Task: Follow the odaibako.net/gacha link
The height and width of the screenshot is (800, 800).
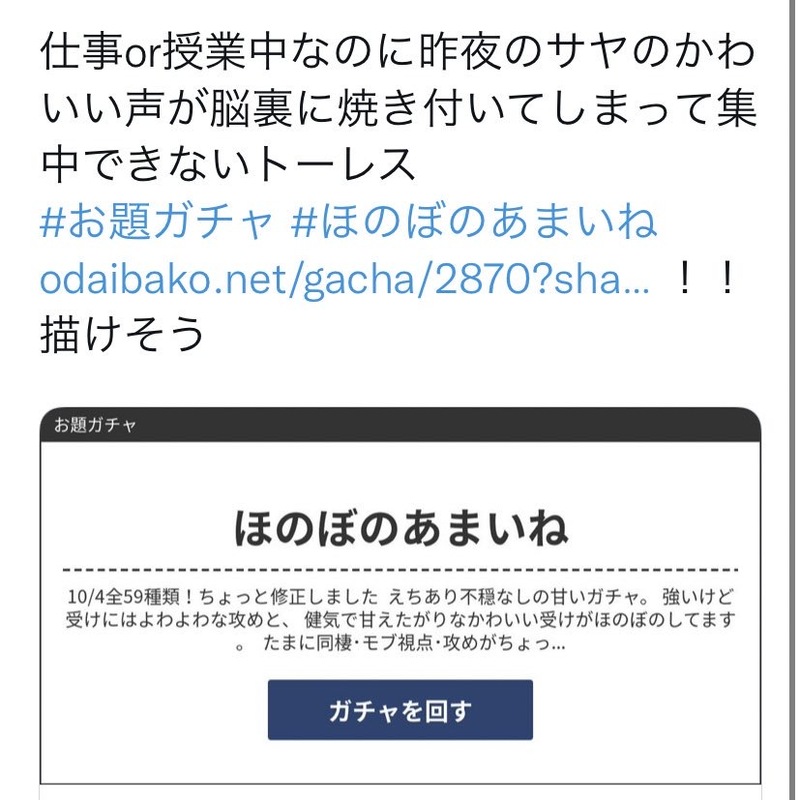Action: (x=345, y=279)
